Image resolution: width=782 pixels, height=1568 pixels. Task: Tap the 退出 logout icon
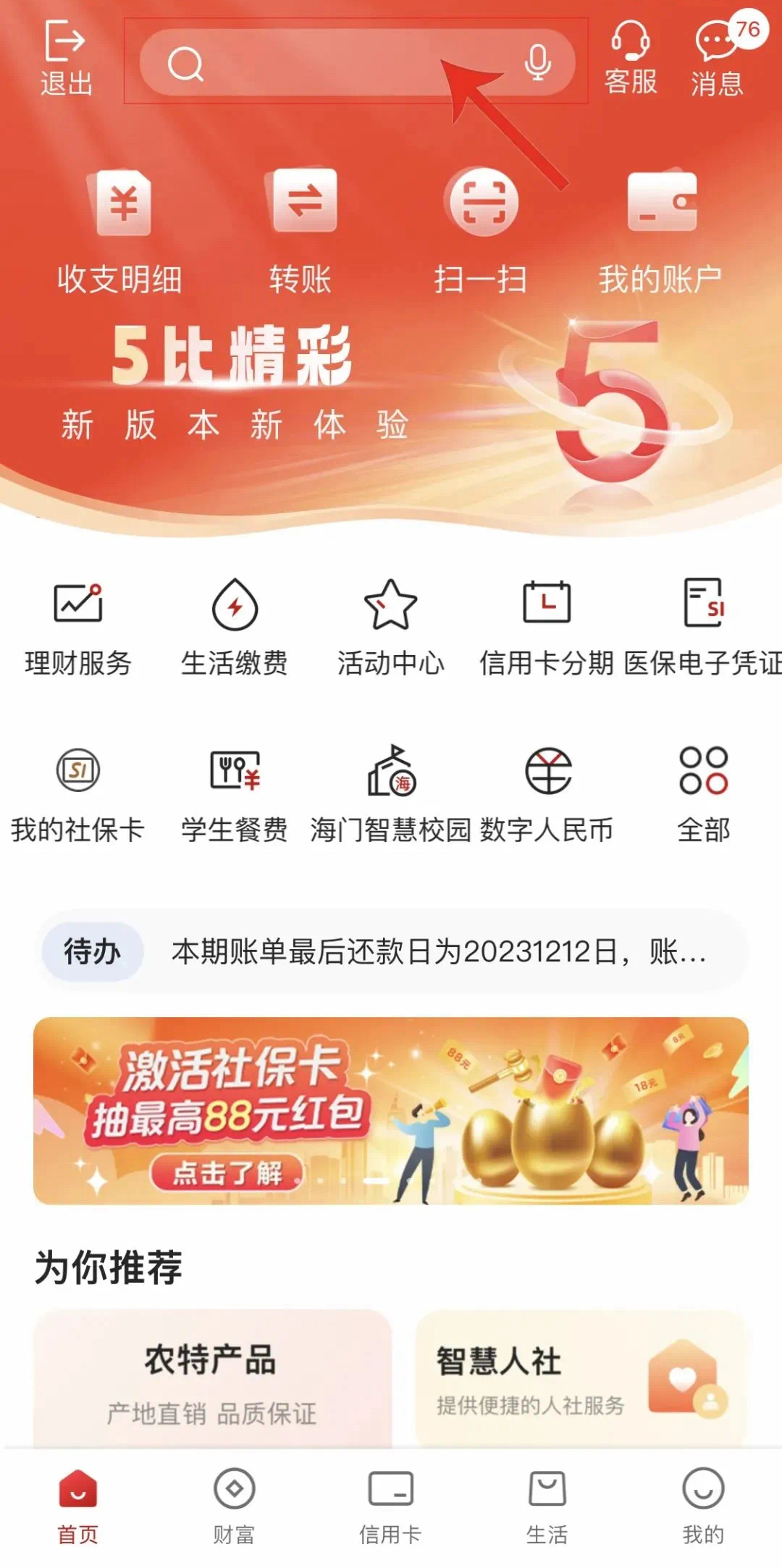65,58
